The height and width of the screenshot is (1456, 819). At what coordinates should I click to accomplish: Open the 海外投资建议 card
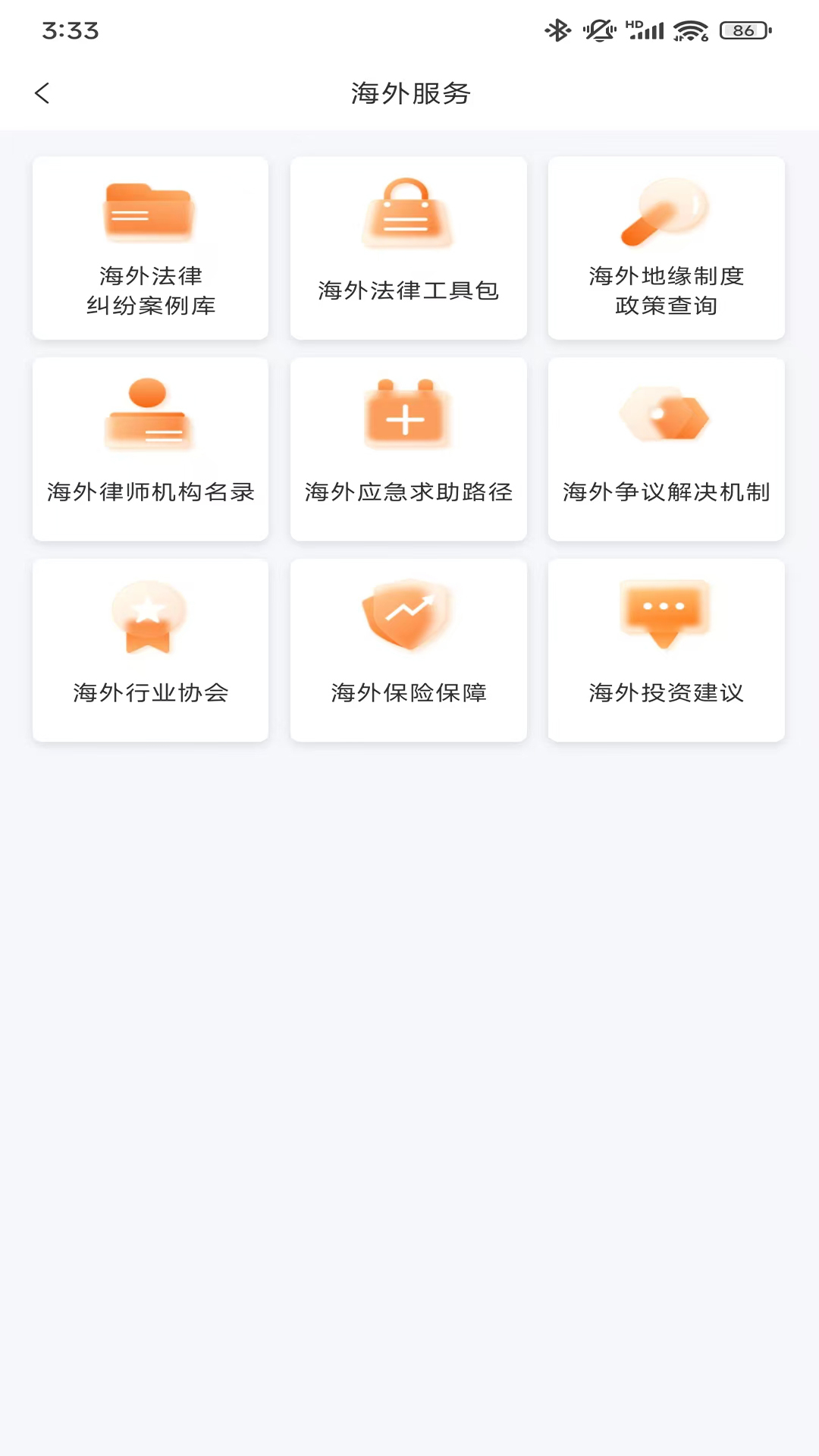[666, 649]
